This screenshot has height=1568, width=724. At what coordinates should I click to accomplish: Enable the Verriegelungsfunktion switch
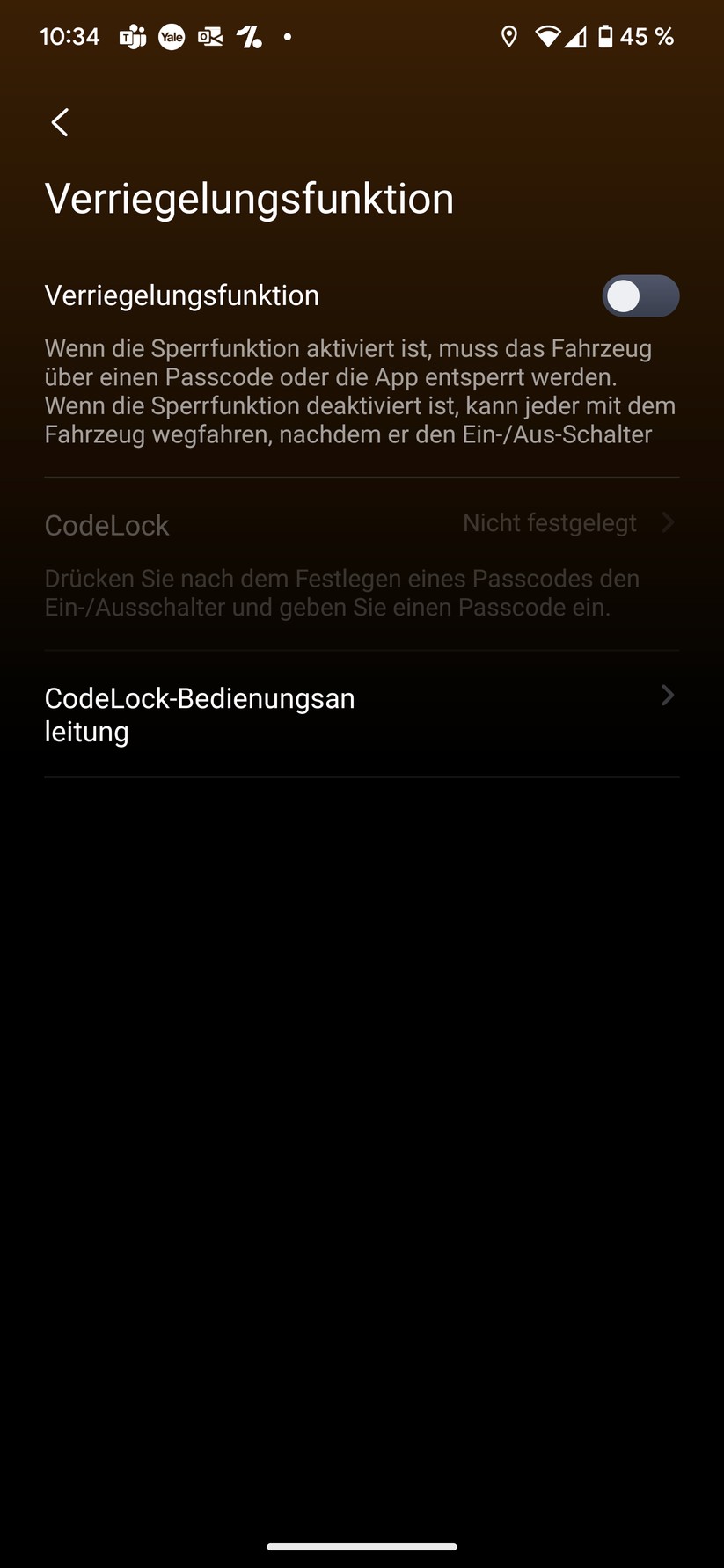pyautogui.click(x=640, y=296)
